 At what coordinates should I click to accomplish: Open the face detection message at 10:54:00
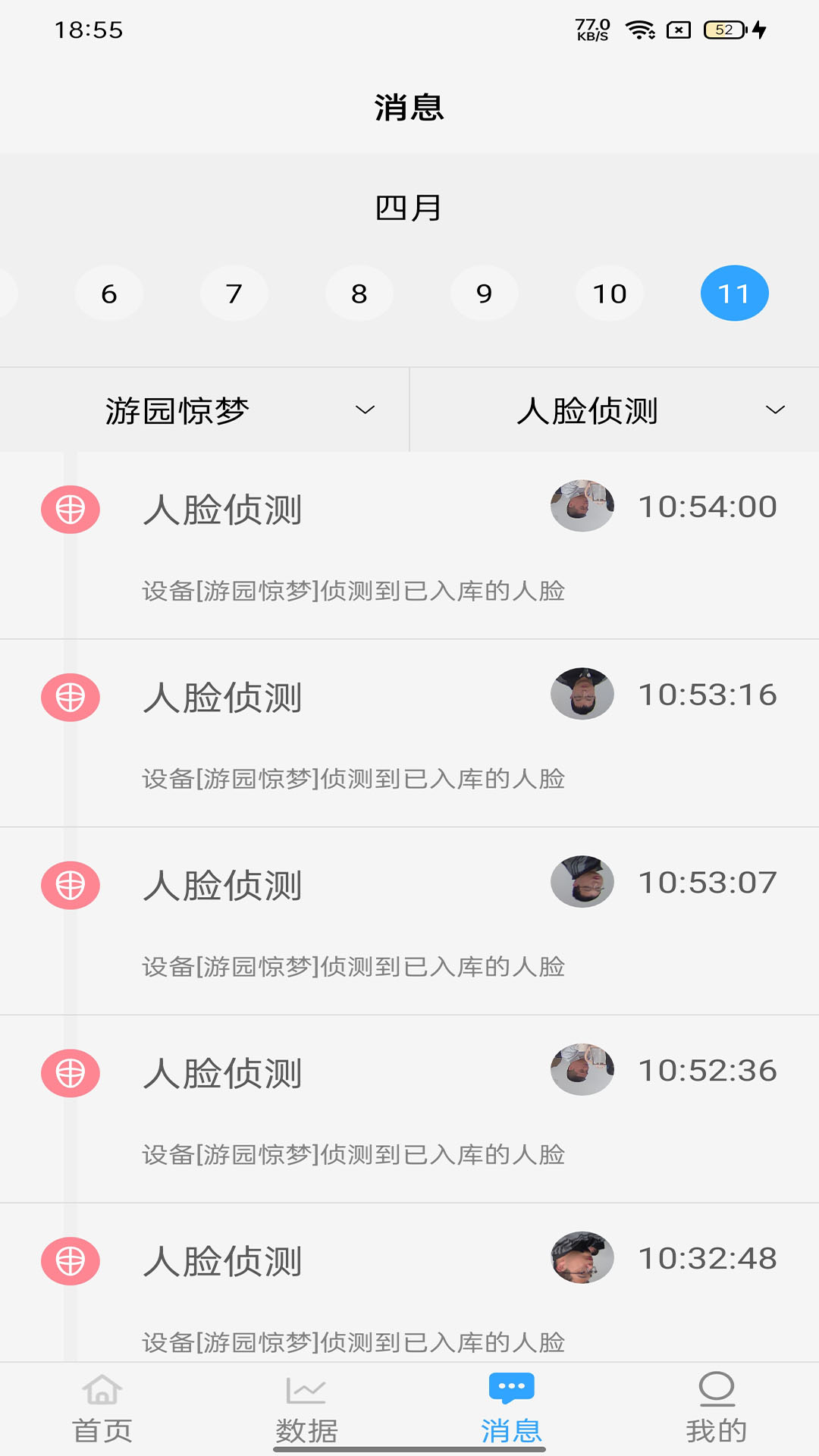409,546
